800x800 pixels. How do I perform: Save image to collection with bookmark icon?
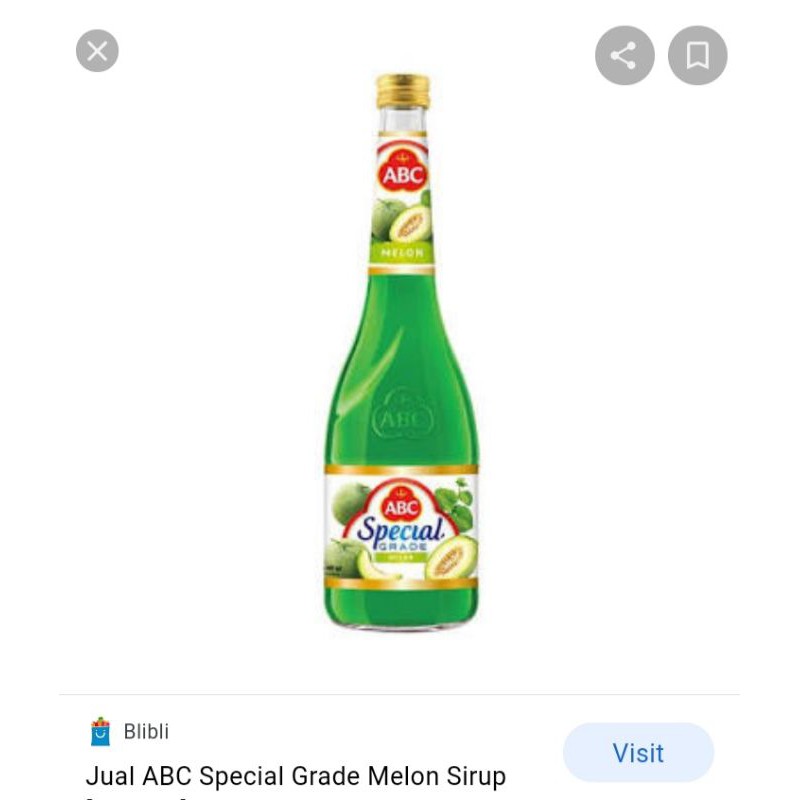tap(697, 55)
